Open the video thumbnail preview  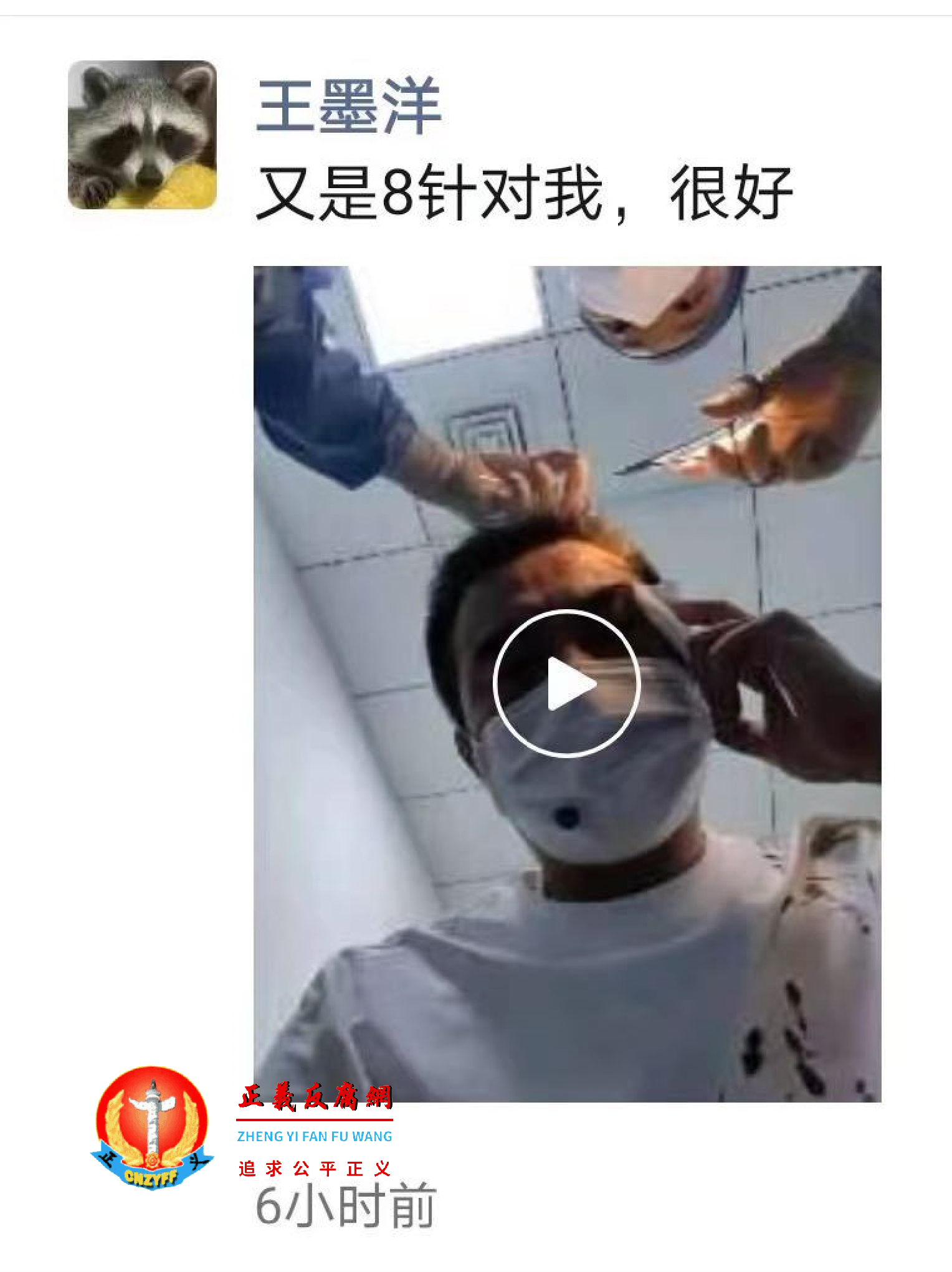click(x=568, y=685)
